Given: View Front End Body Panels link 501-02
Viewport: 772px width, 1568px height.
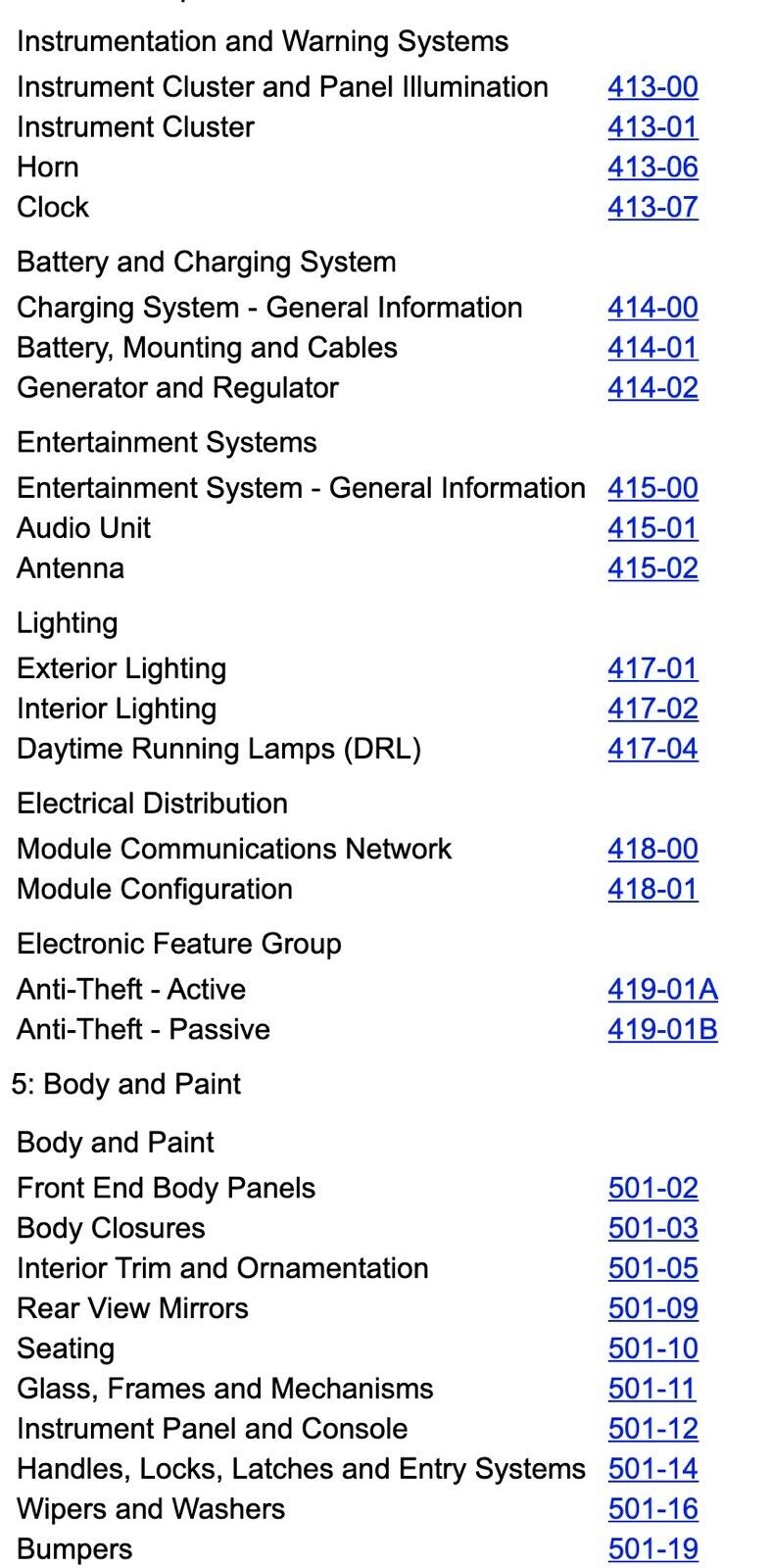Looking at the screenshot, I should [652, 1189].
